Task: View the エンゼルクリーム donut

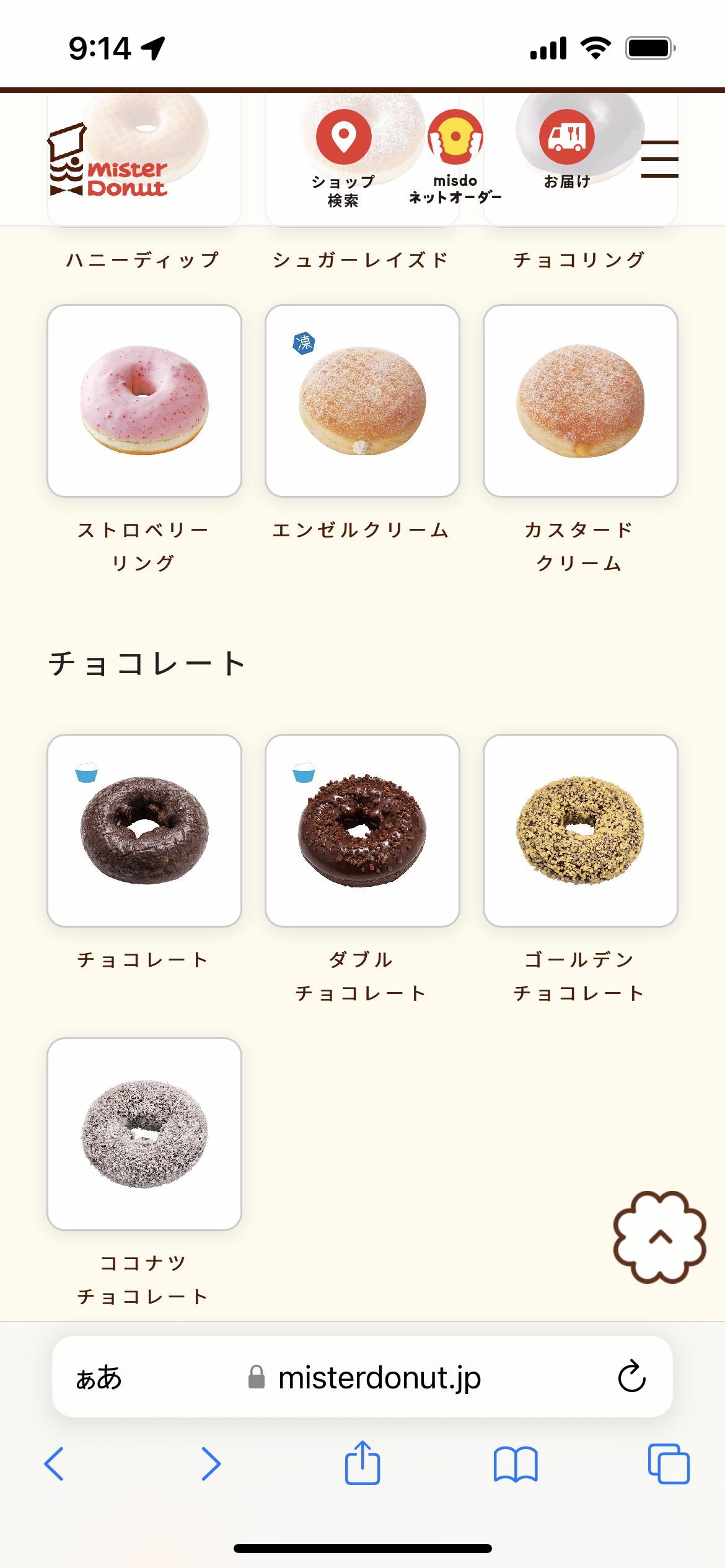Action: (x=362, y=401)
